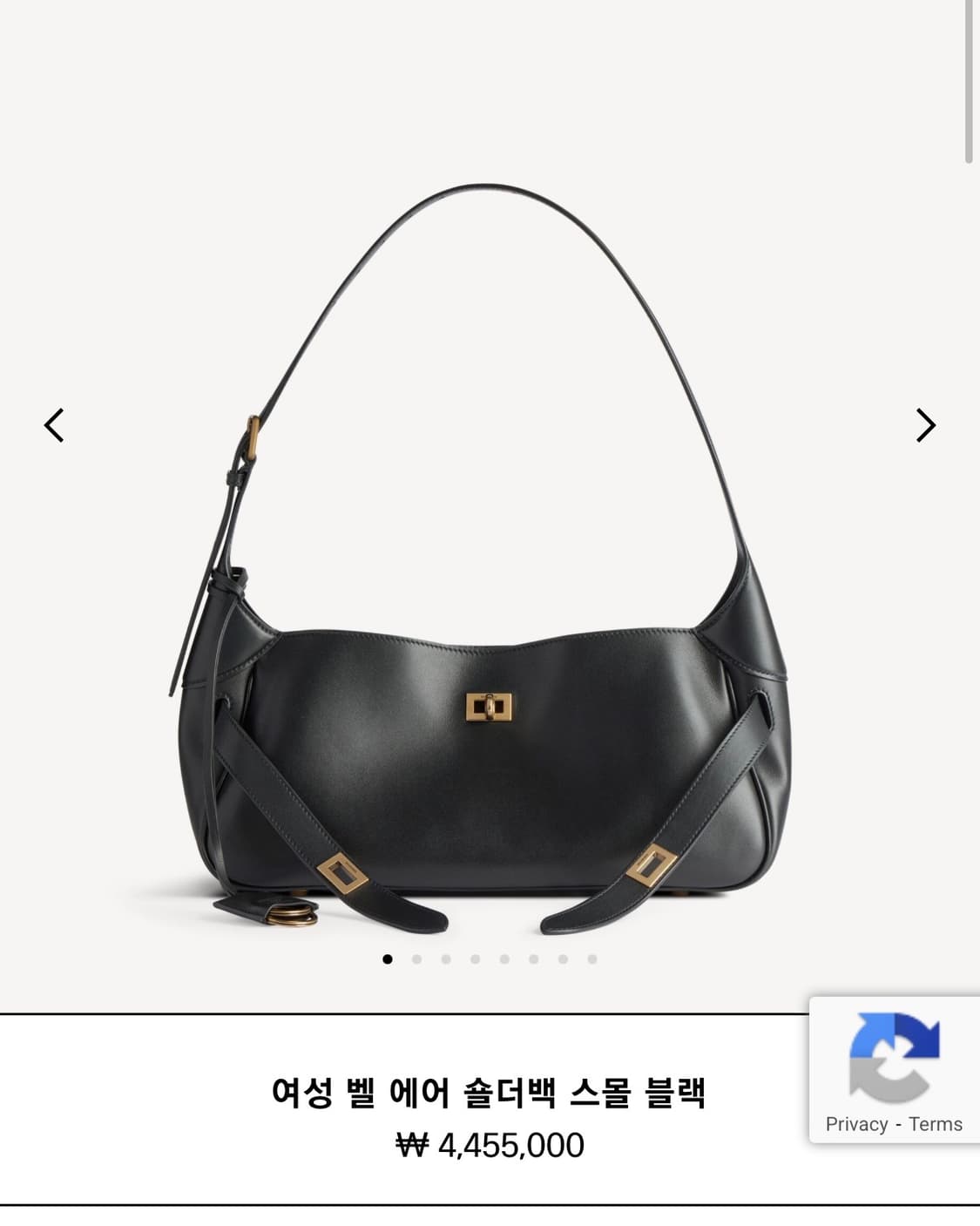Open the Privacy link

pyautogui.click(x=857, y=1124)
